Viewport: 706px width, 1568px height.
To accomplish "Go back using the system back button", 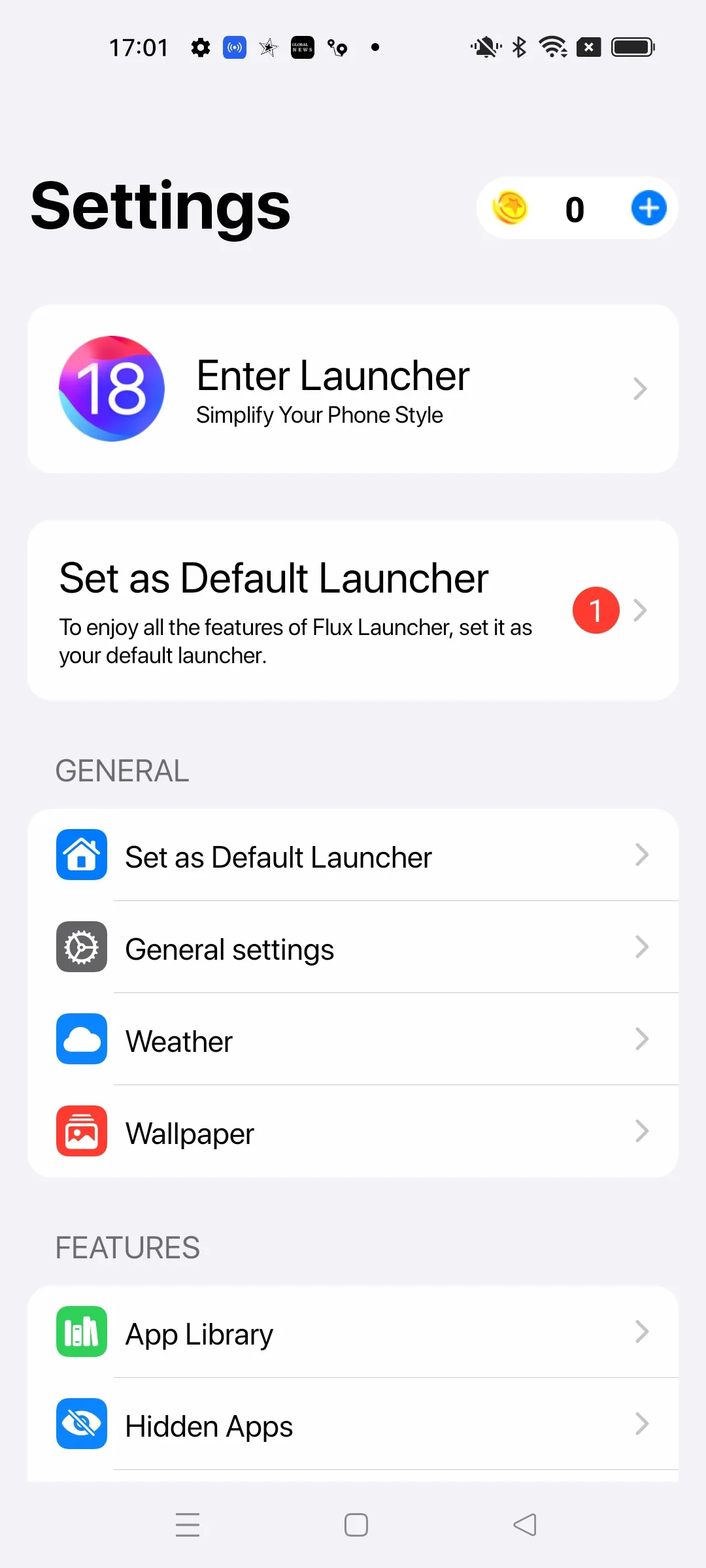I will [x=525, y=1525].
